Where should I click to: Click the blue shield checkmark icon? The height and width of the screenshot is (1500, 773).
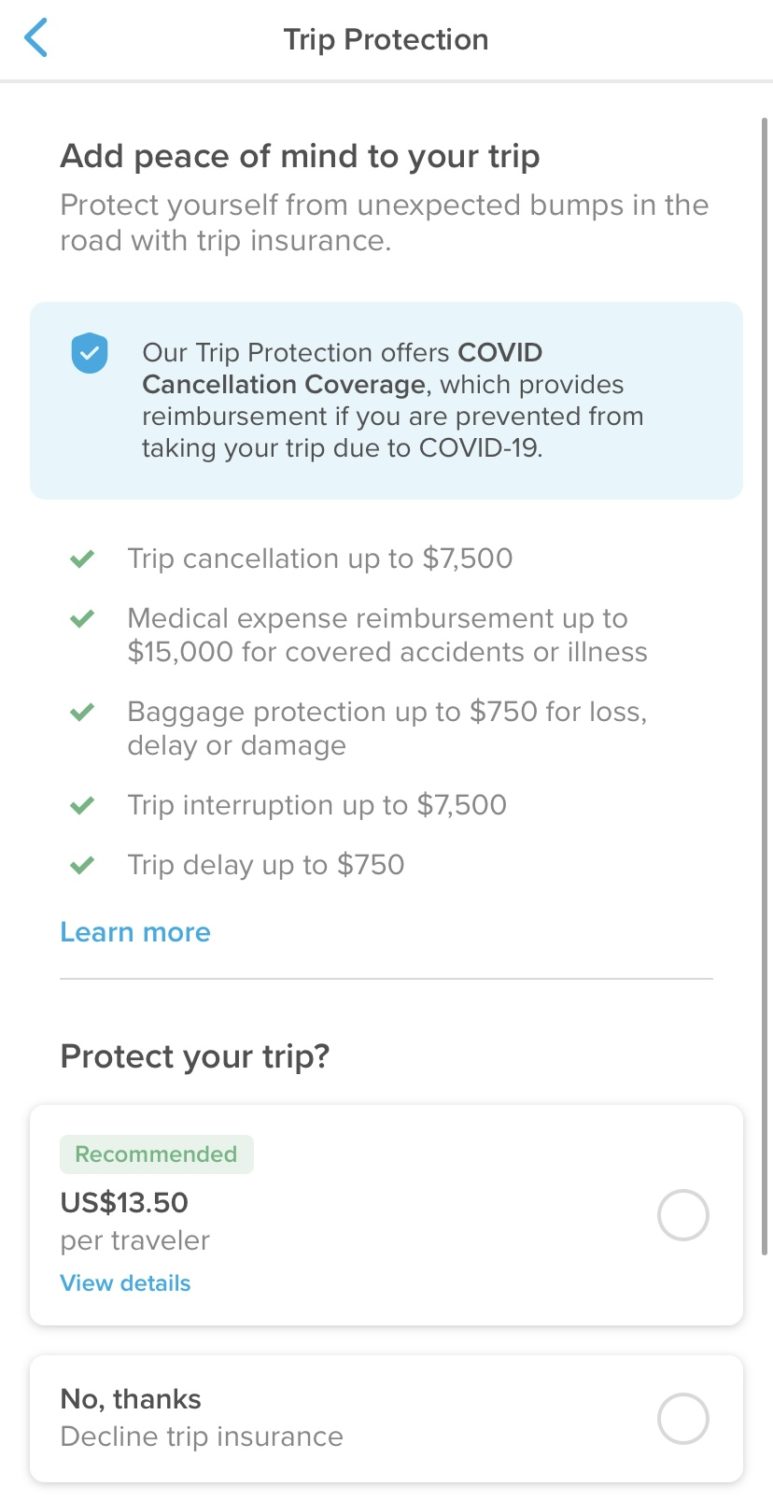pyautogui.click(x=89, y=352)
